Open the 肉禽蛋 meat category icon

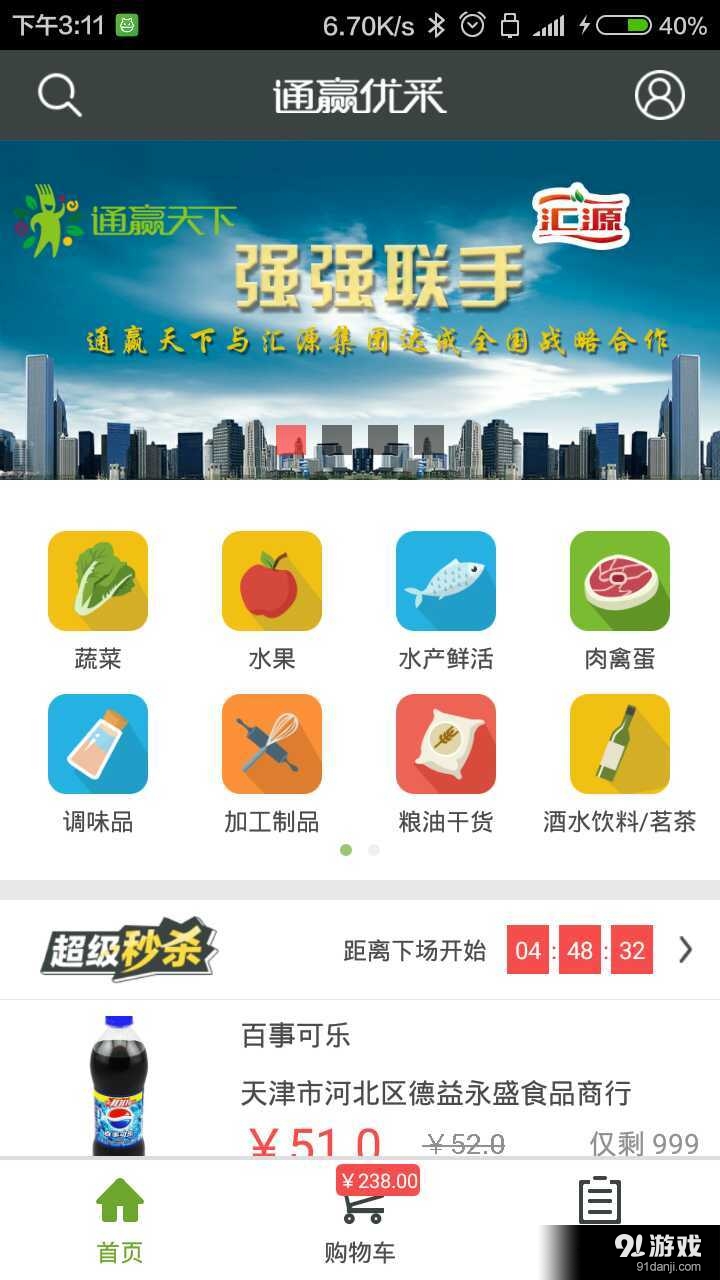619,581
